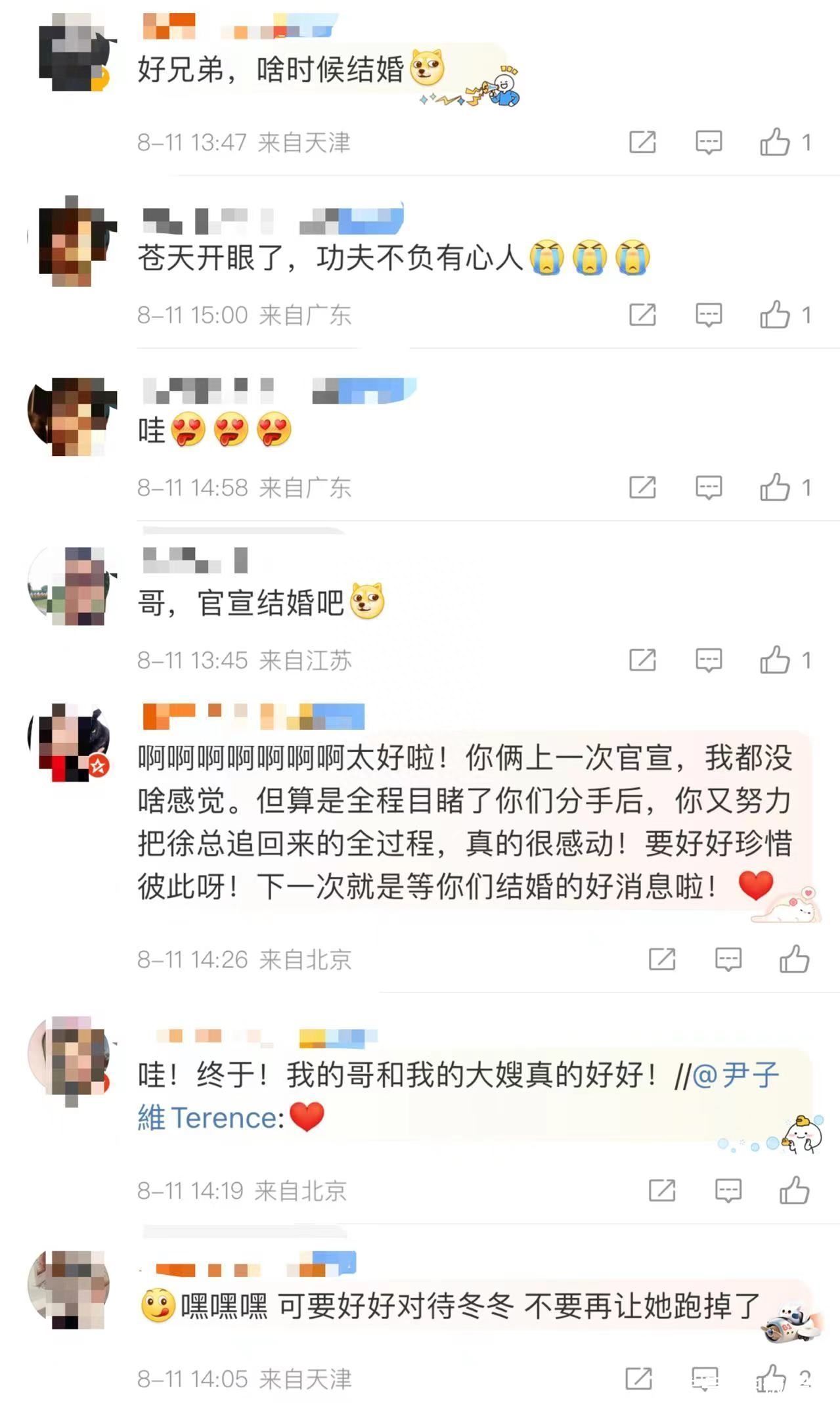Image resolution: width=840 pixels, height=1403 pixels.
Task: Like the comment "哥，官宣结婚吧"
Action: [775, 659]
